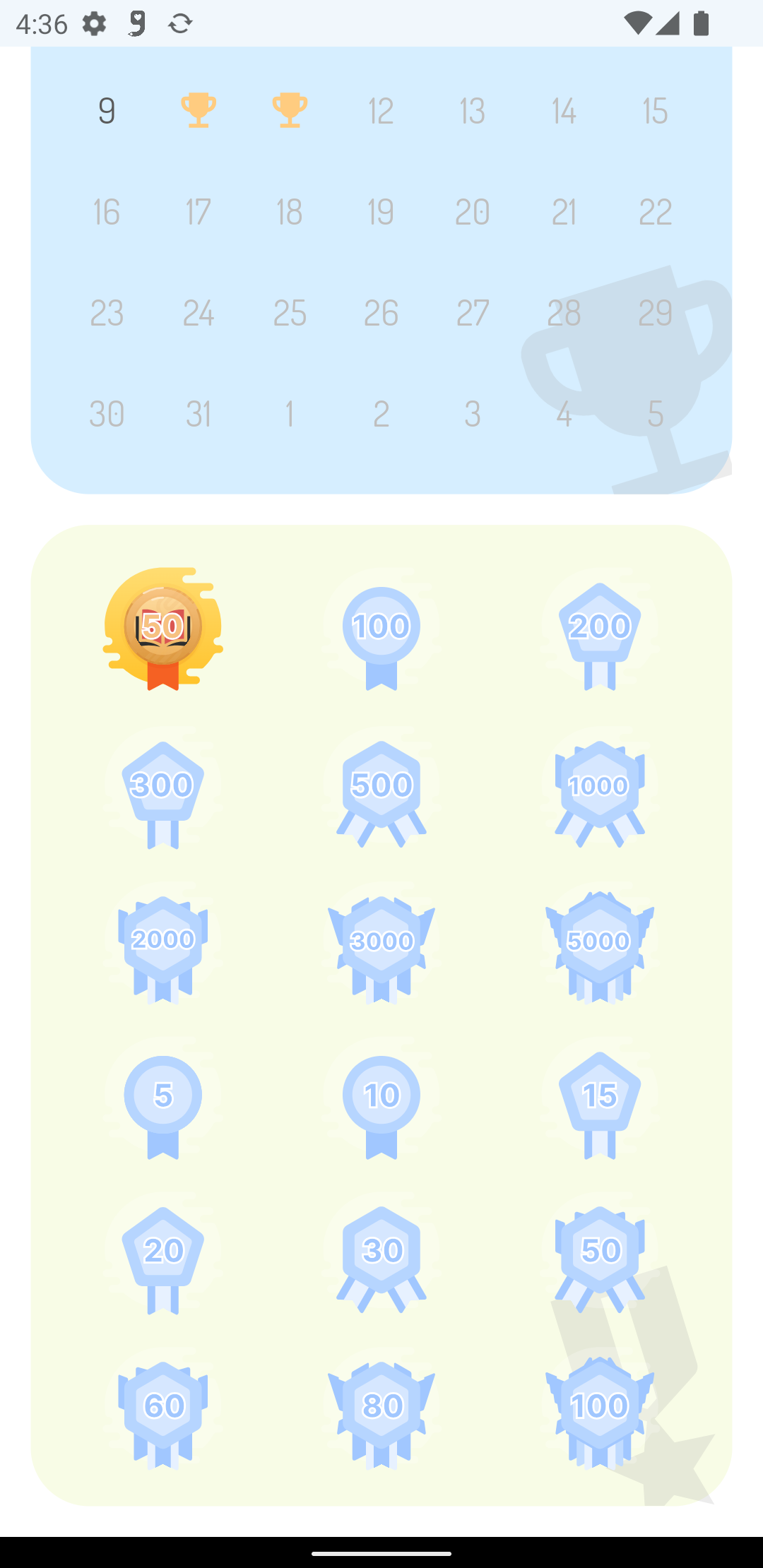Screen dimensions: 763x1568
Task: Open the badge labeled 10
Action: (x=381, y=1101)
